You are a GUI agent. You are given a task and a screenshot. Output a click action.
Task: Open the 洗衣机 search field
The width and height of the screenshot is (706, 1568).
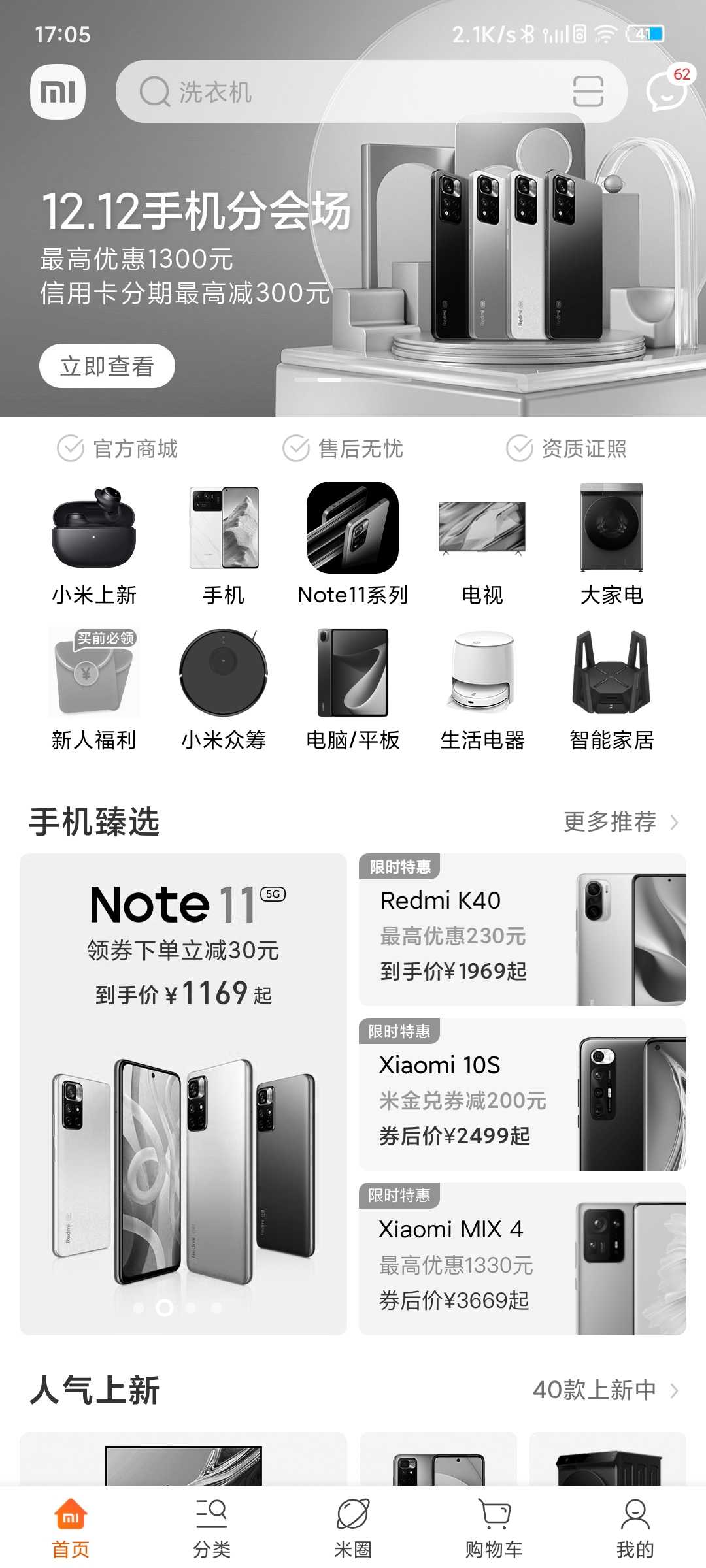coord(340,91)
